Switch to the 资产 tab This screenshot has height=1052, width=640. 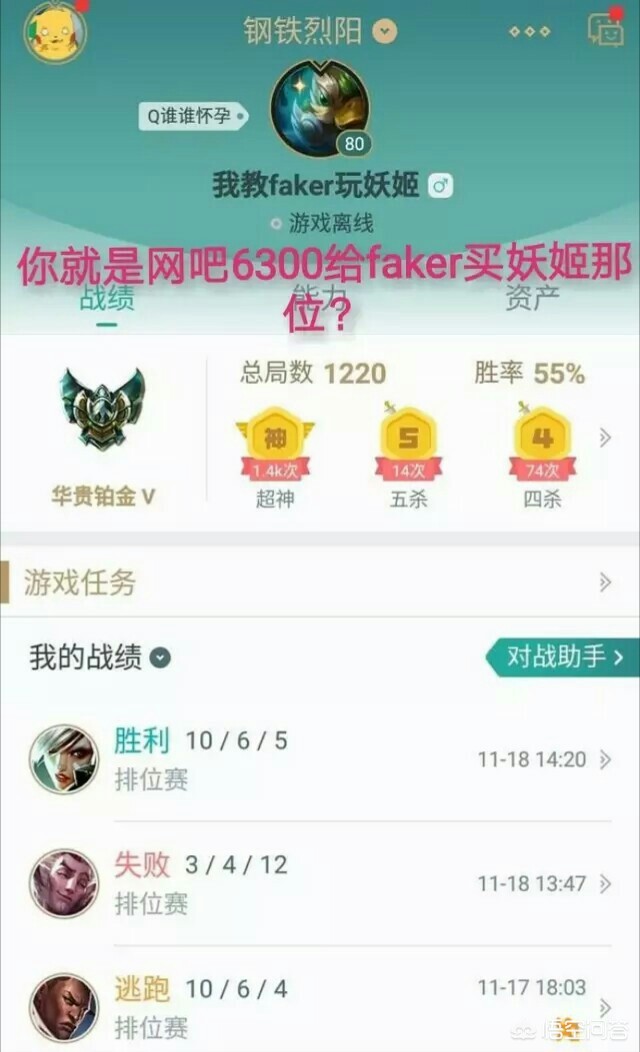pyautogui.click(x=532, y=296)
